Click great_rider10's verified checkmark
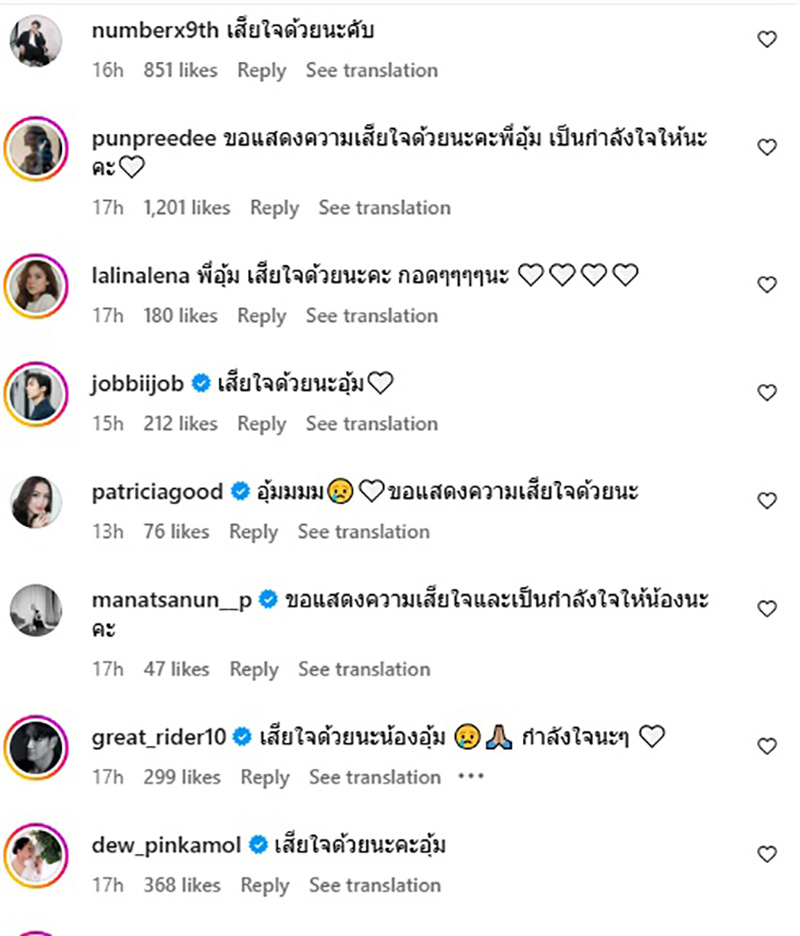The image size is (800, 936). (x=240, y=733)
